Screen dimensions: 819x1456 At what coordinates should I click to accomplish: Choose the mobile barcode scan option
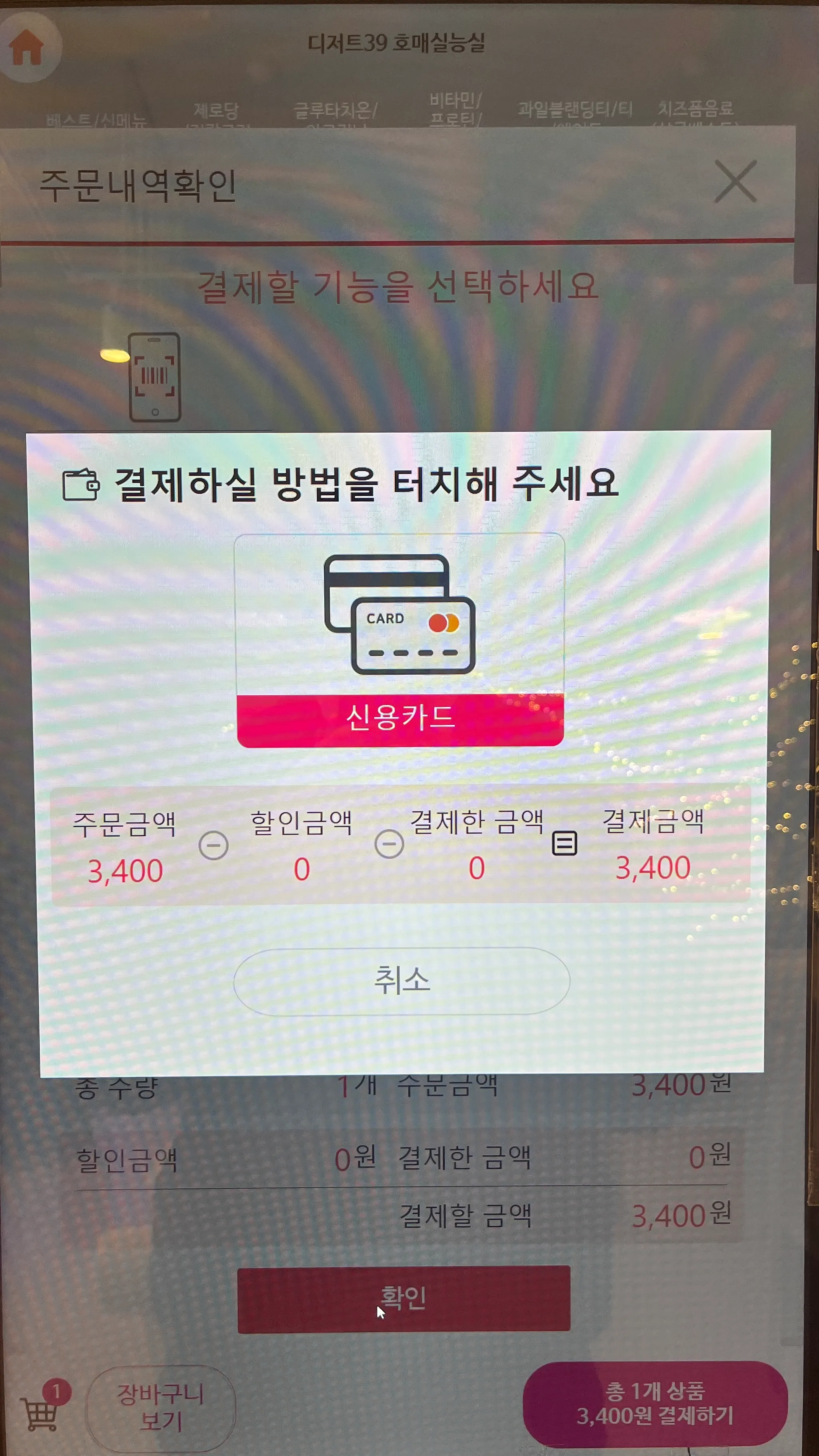[154, 377]
